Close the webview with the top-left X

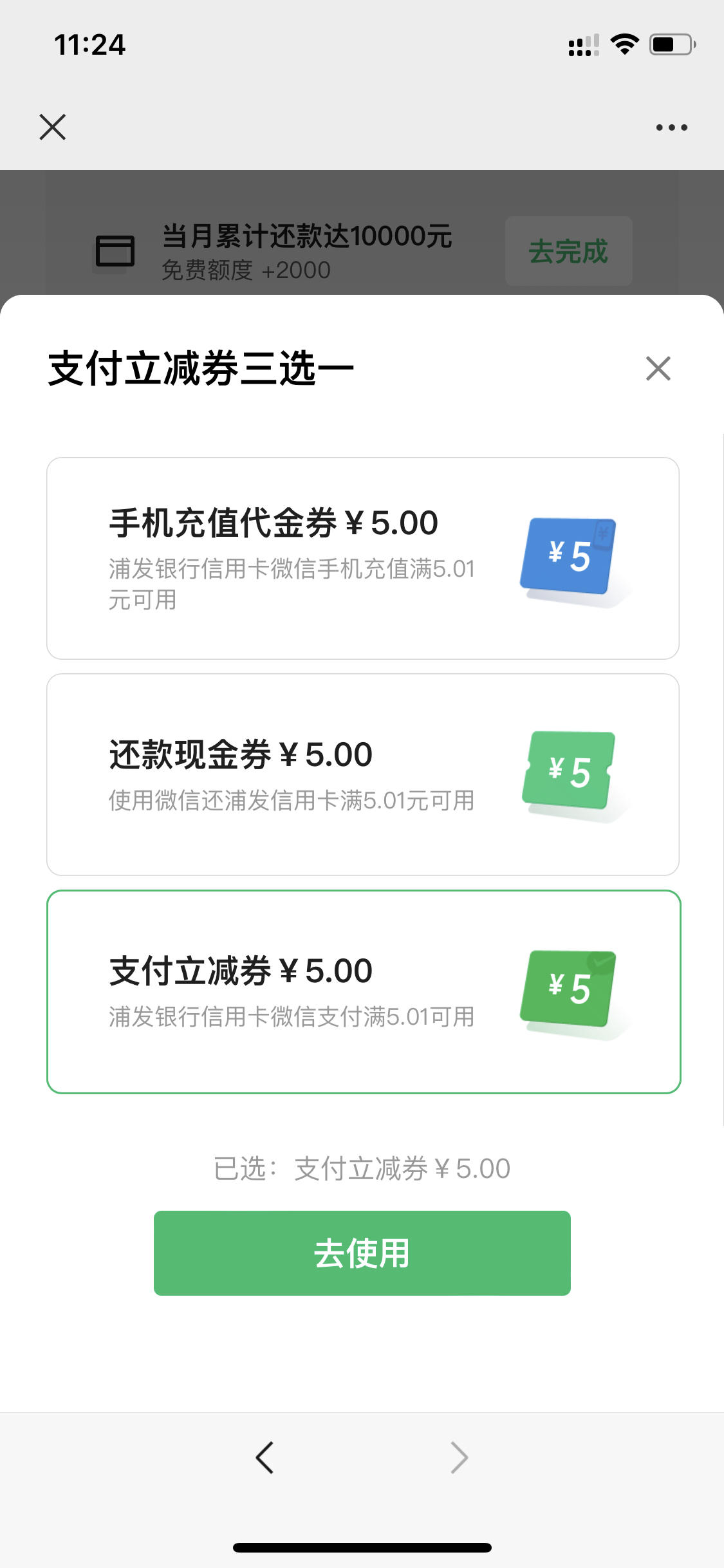[53, 127]
